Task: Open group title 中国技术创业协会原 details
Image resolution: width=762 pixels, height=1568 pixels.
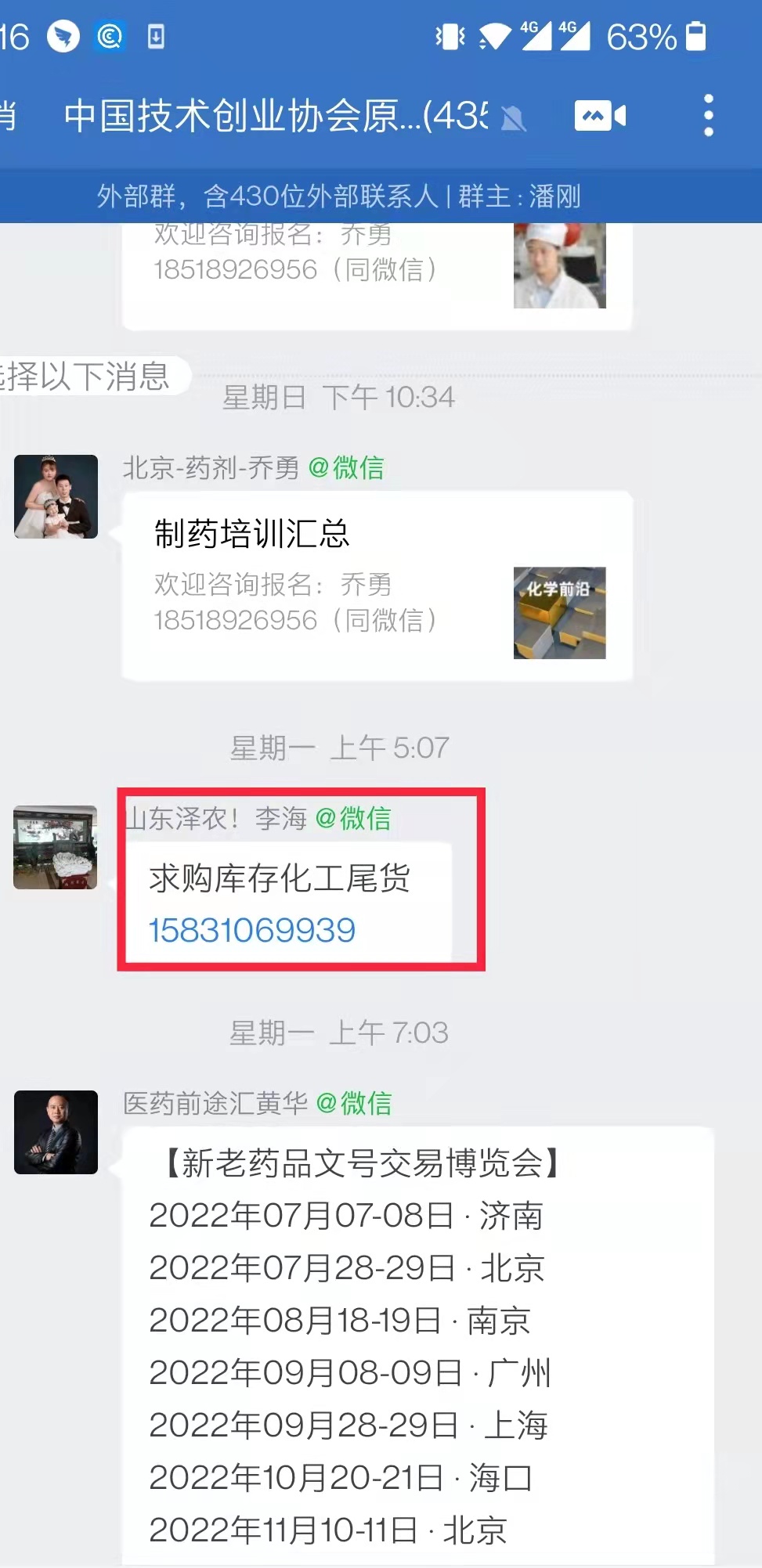Action: [x=274, y=117]
